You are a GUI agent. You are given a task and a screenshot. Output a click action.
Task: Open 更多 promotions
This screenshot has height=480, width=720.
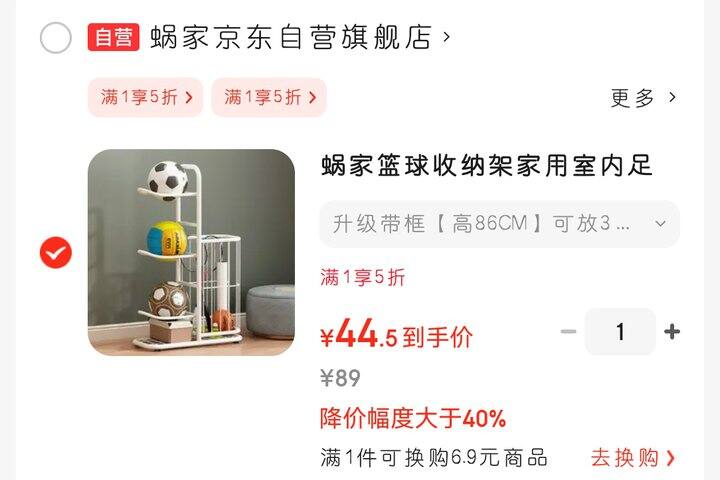[643, 98]
